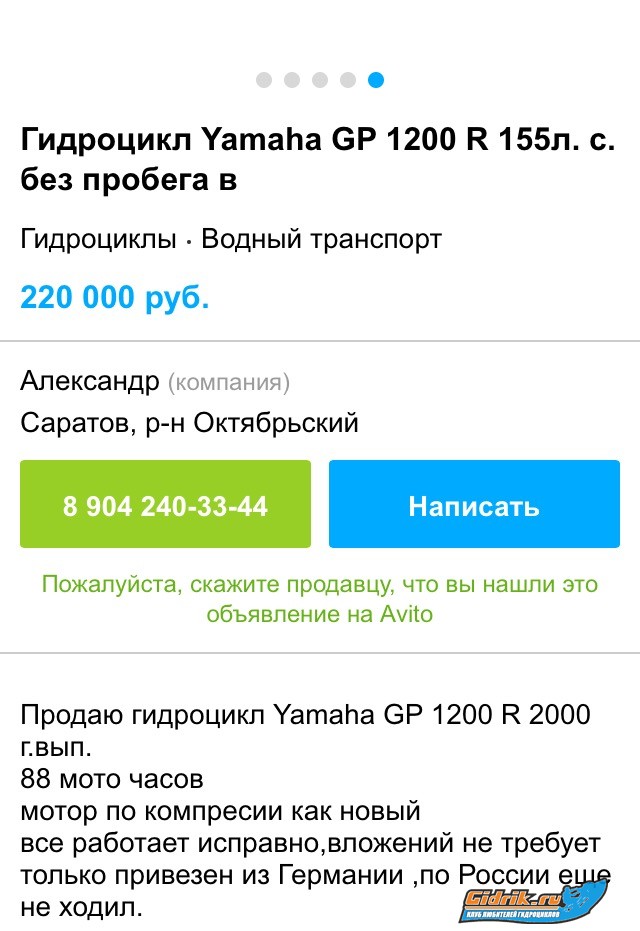Viewport: 640px width, 931px height.
Task: Call the seller at 8 904 240-33-44
Action: [165, 504]
